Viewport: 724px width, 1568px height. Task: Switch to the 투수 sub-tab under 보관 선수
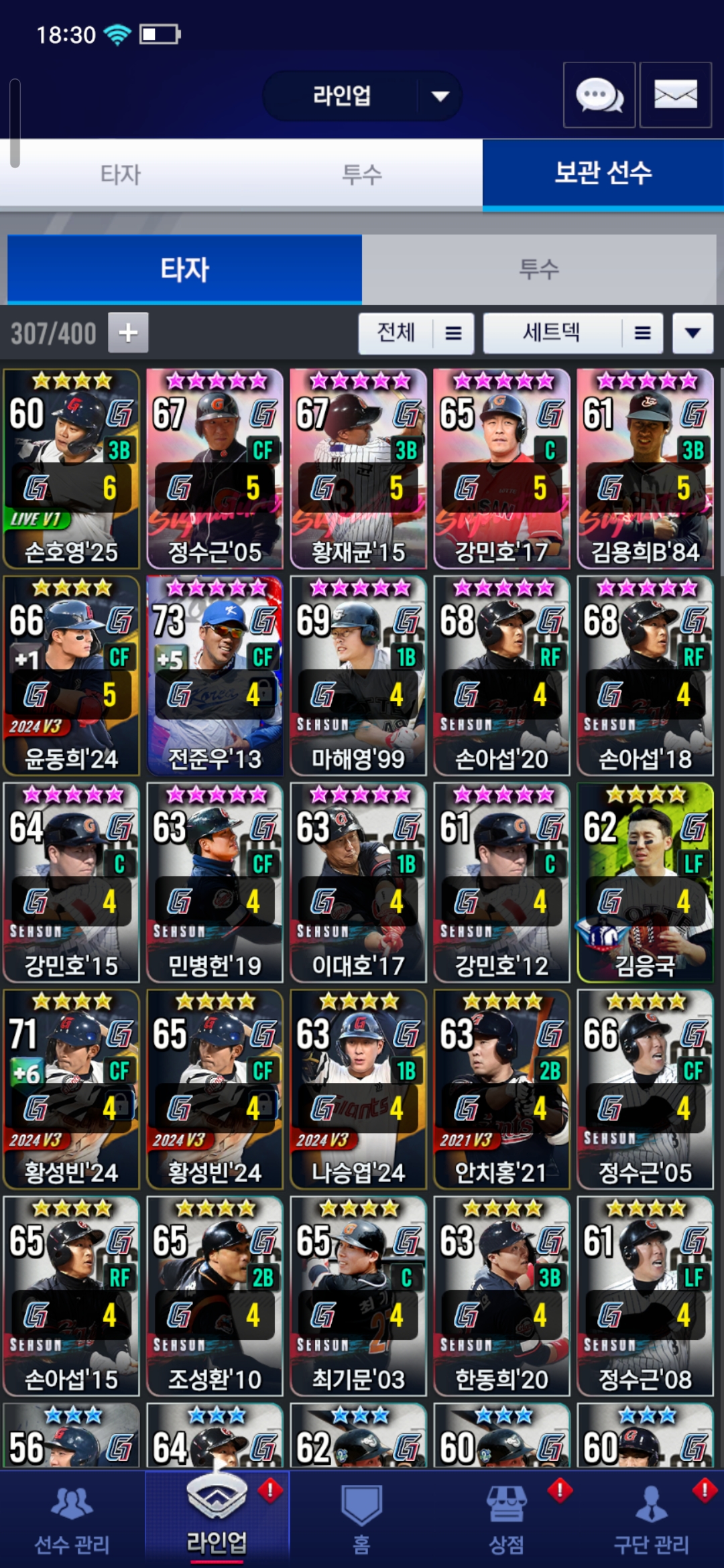click(x=539, y=269)
